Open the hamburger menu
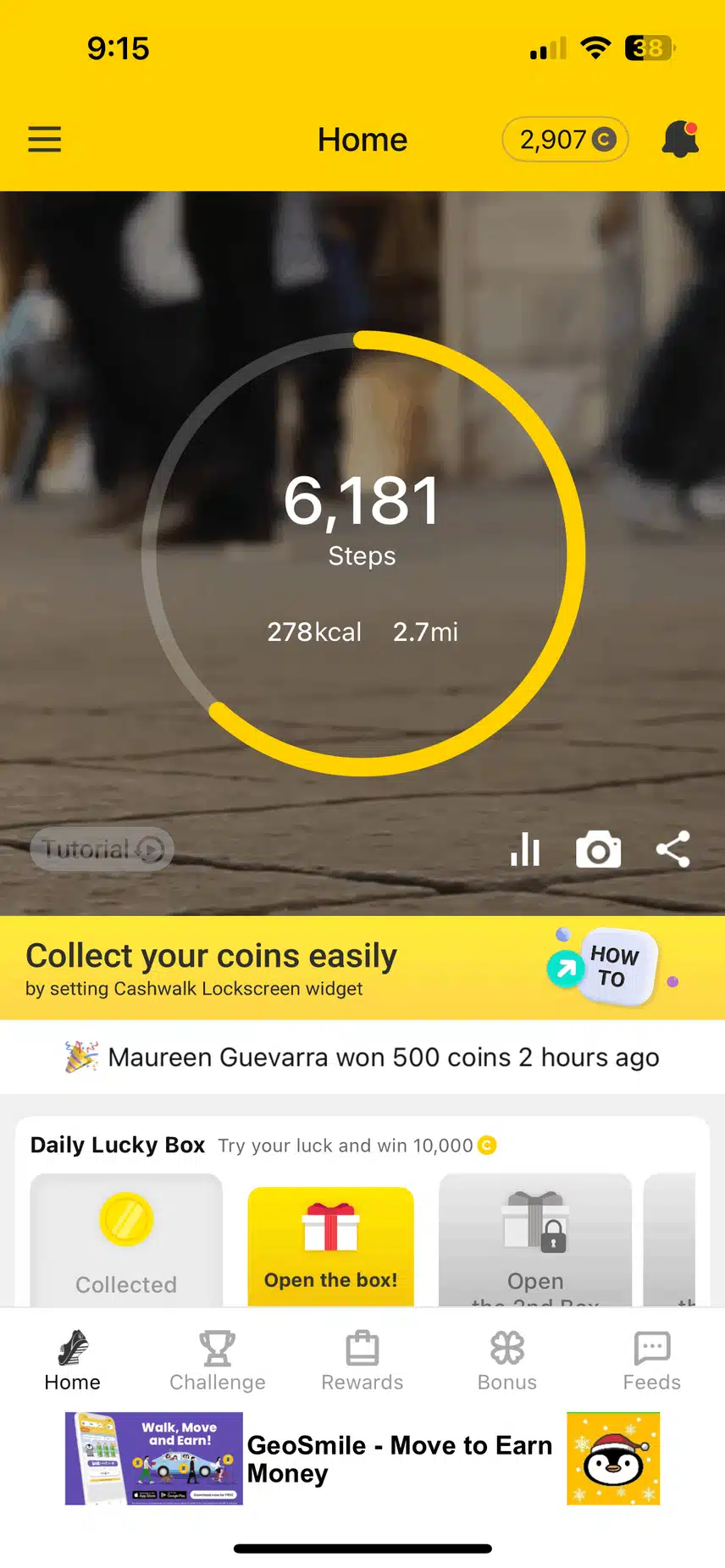Screen dimensions: 725x1568 pos(45,140)
